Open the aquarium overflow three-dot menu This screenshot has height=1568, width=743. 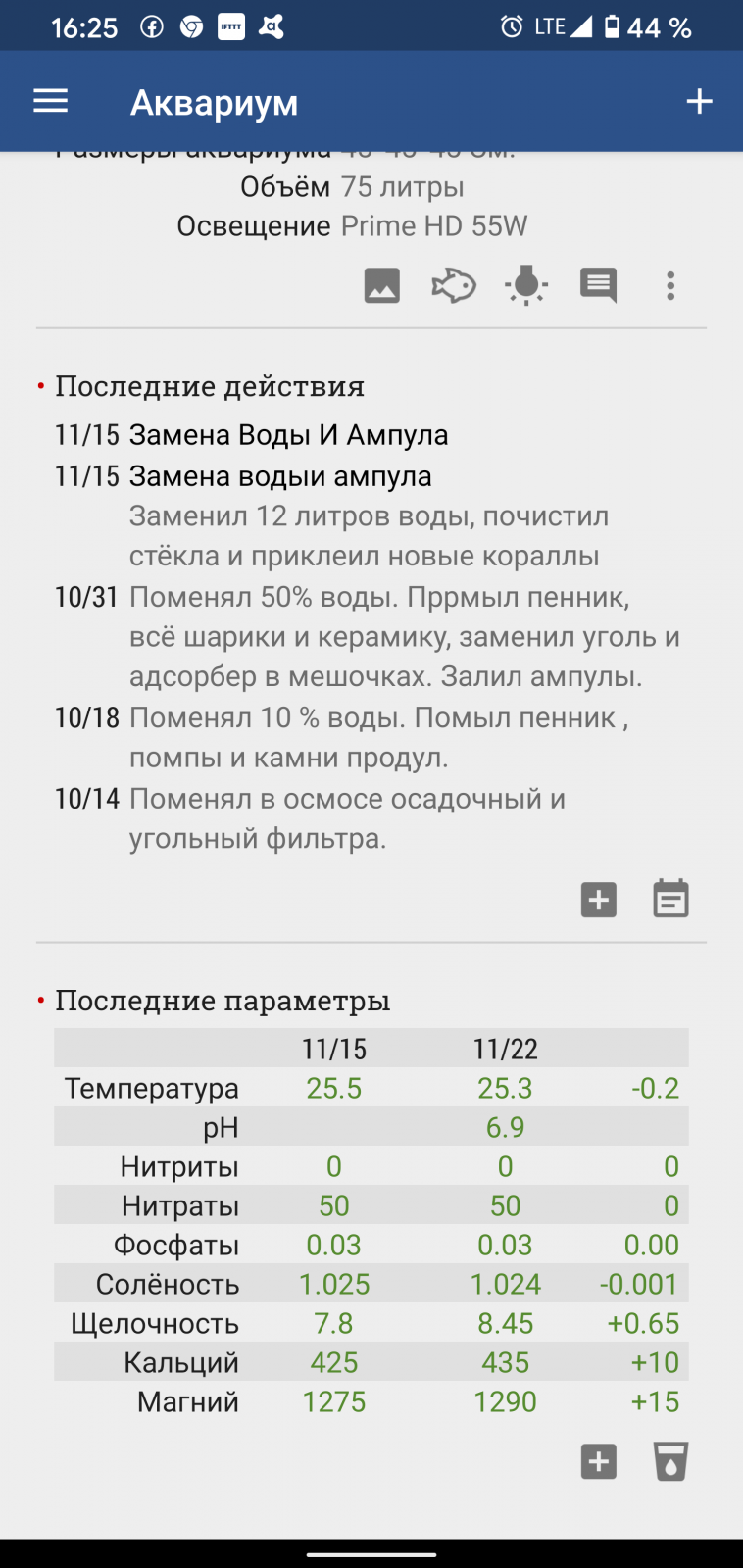[x=670, y=285]
